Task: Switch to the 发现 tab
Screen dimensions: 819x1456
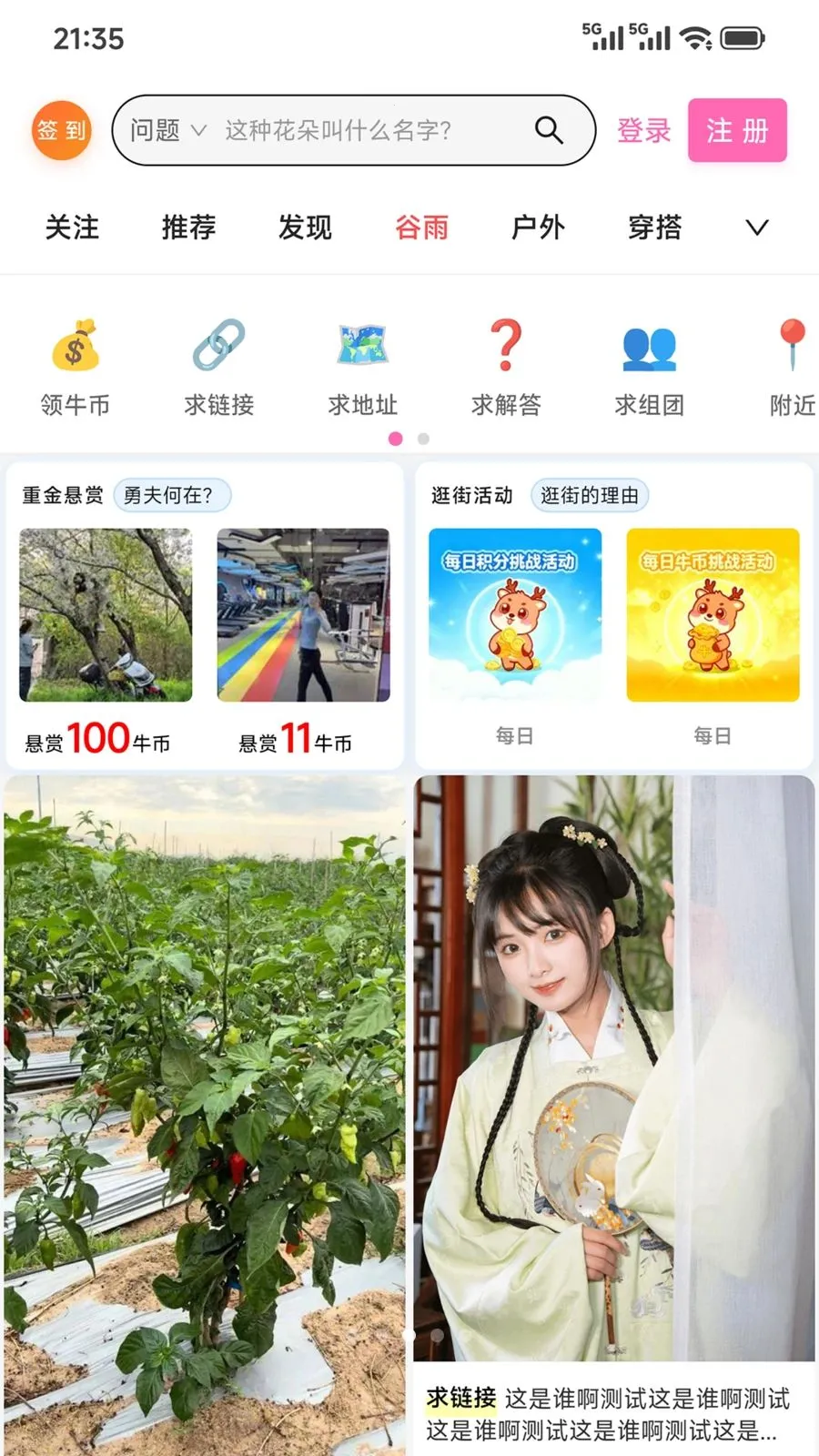Action: coord(305,227)
